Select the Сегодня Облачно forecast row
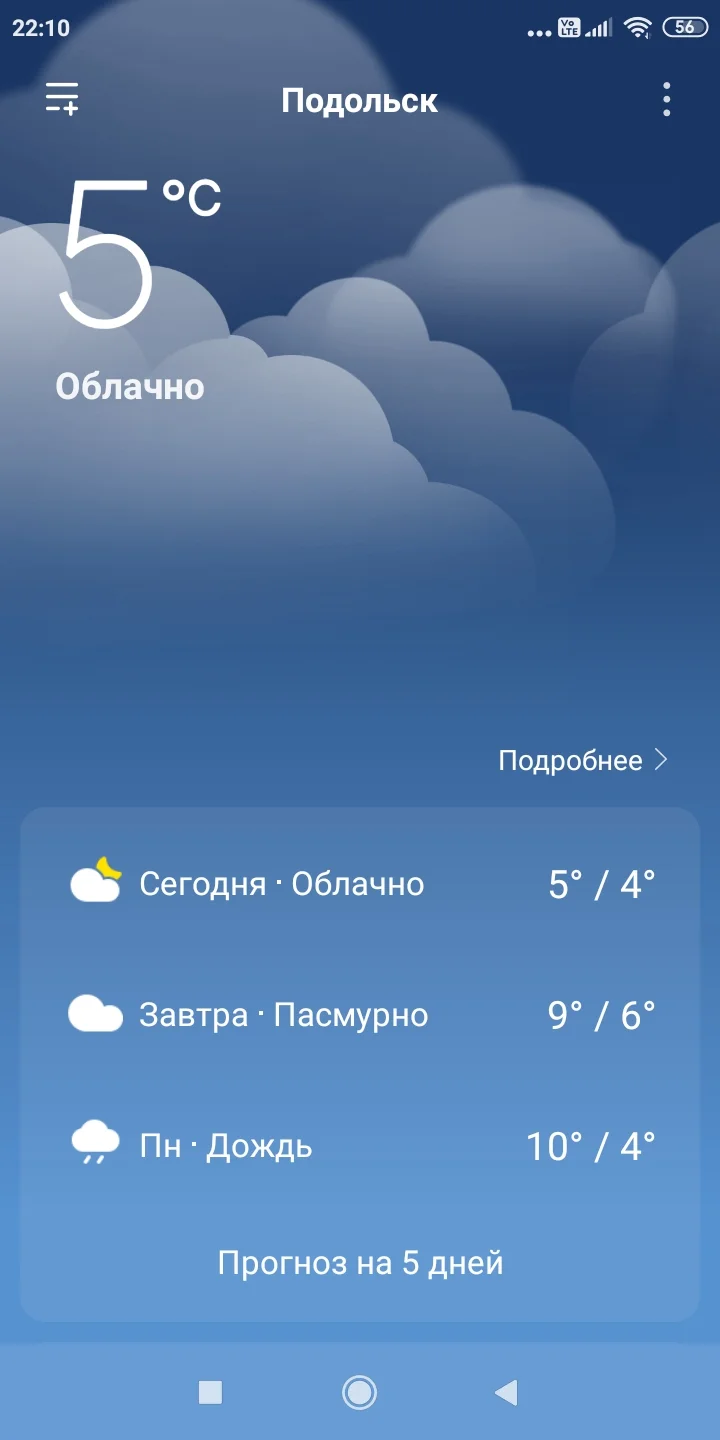The image size is (720, 1440). coord(360,882)
